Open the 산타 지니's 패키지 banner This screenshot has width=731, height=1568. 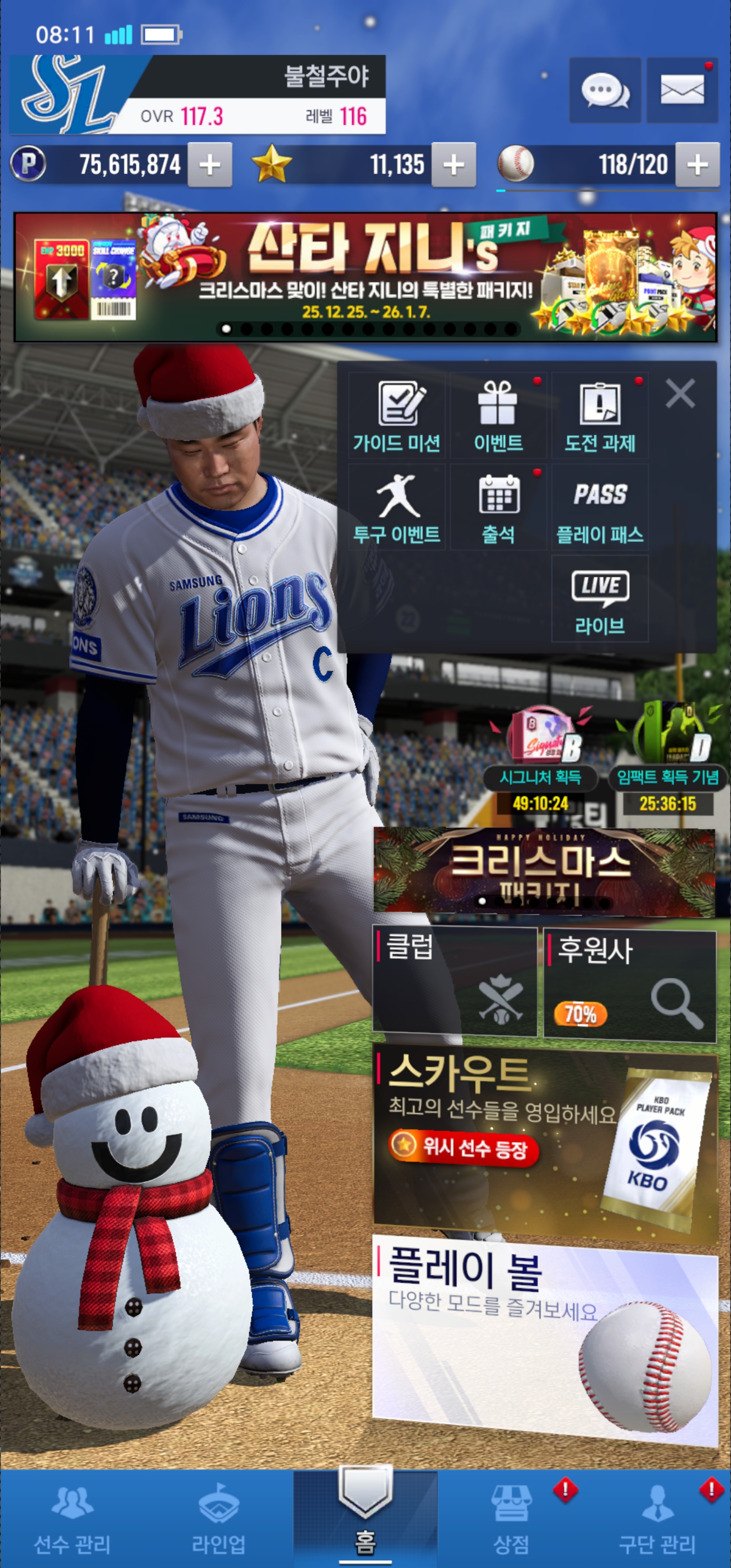point(365,277)
